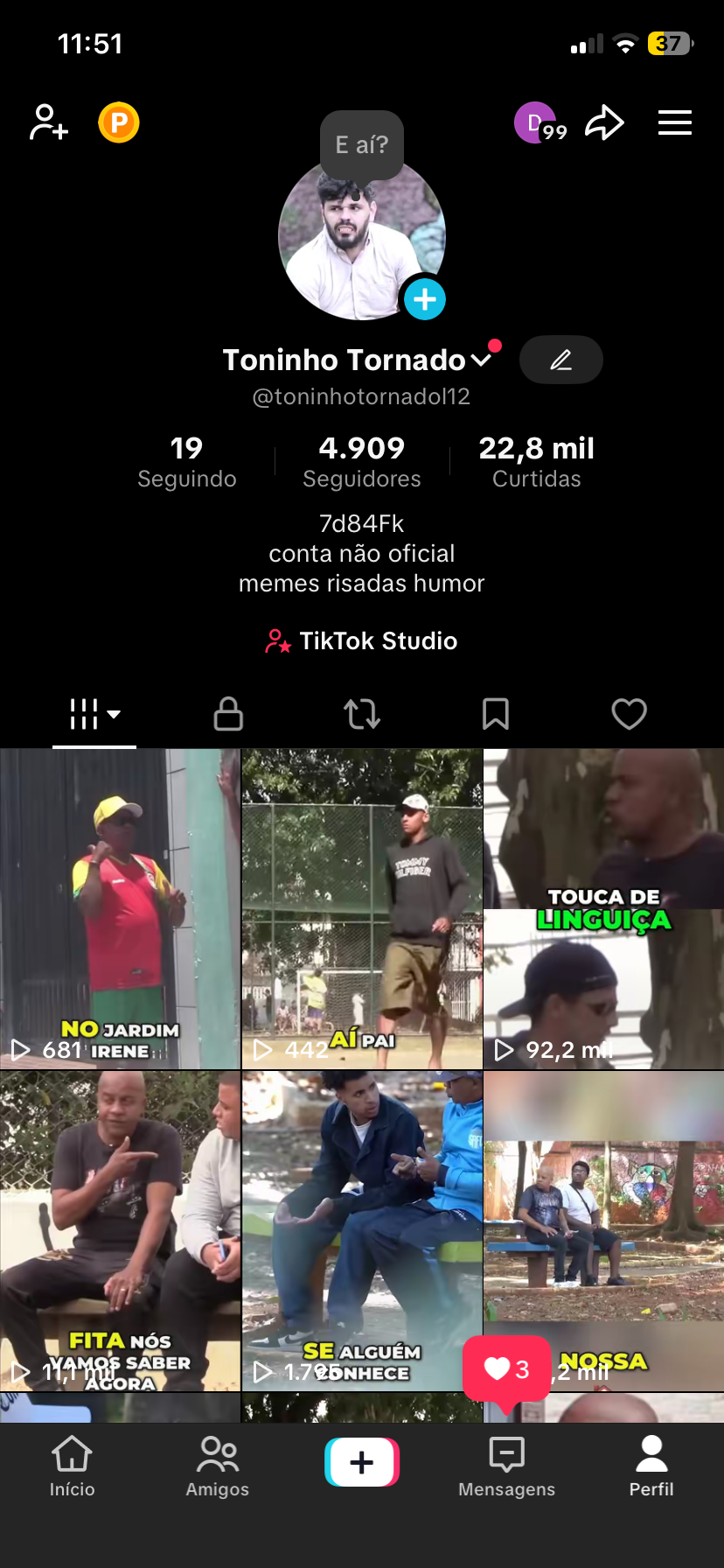Viewport: 724px width, 1568px height.
Task: Switch to the reposts tab
Action: [x=362, y=714]
